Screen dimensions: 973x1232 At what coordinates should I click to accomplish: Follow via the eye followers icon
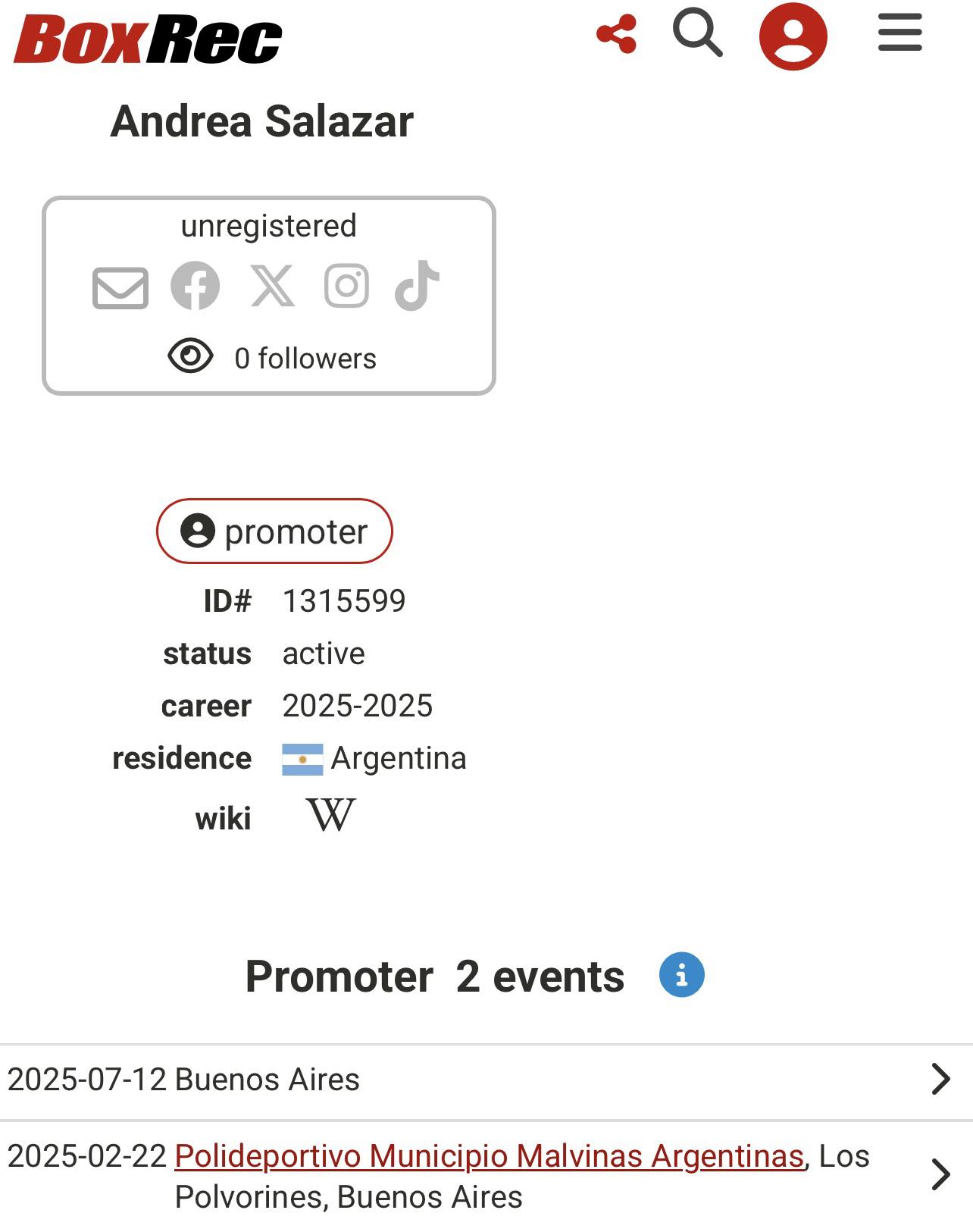pos(190,356)
